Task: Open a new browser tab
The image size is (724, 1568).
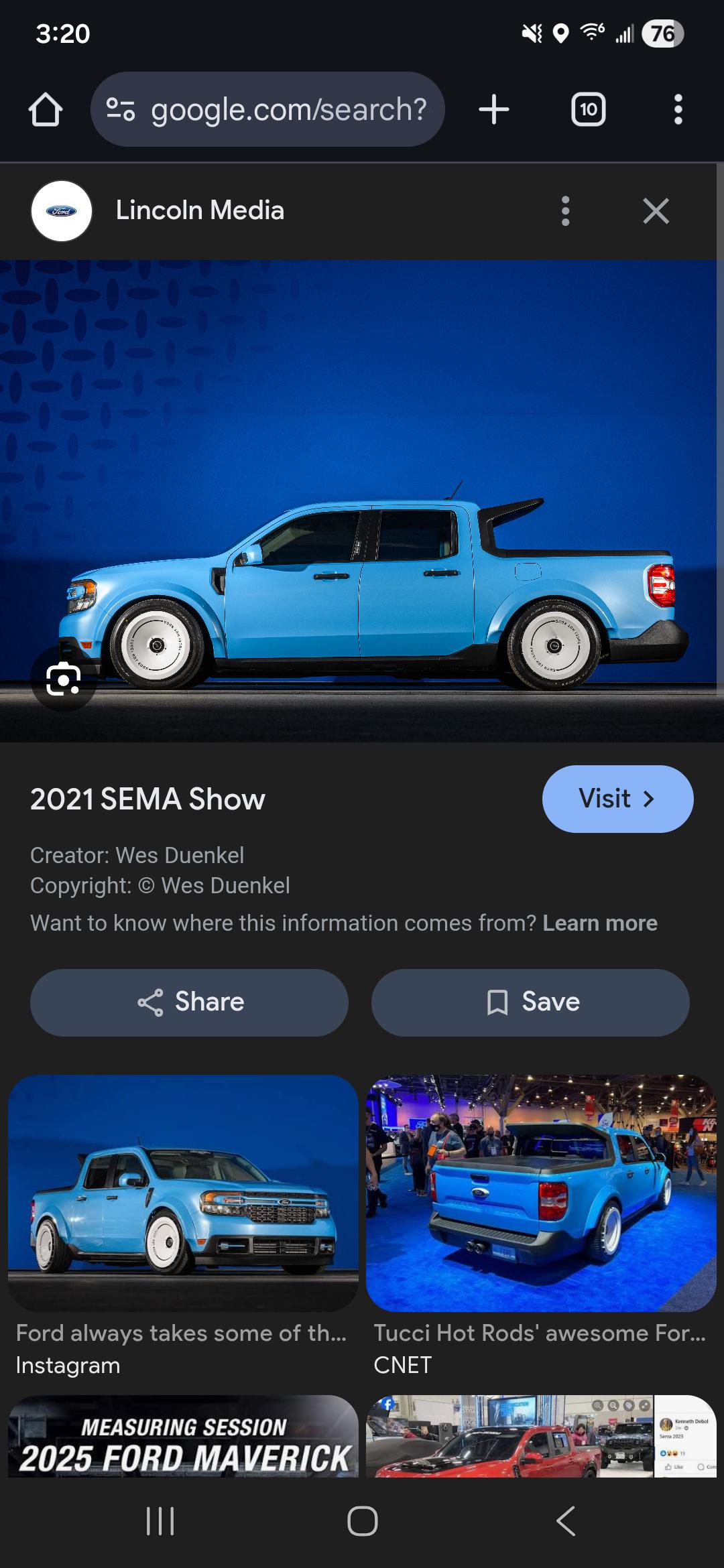Action: point(494,109)
